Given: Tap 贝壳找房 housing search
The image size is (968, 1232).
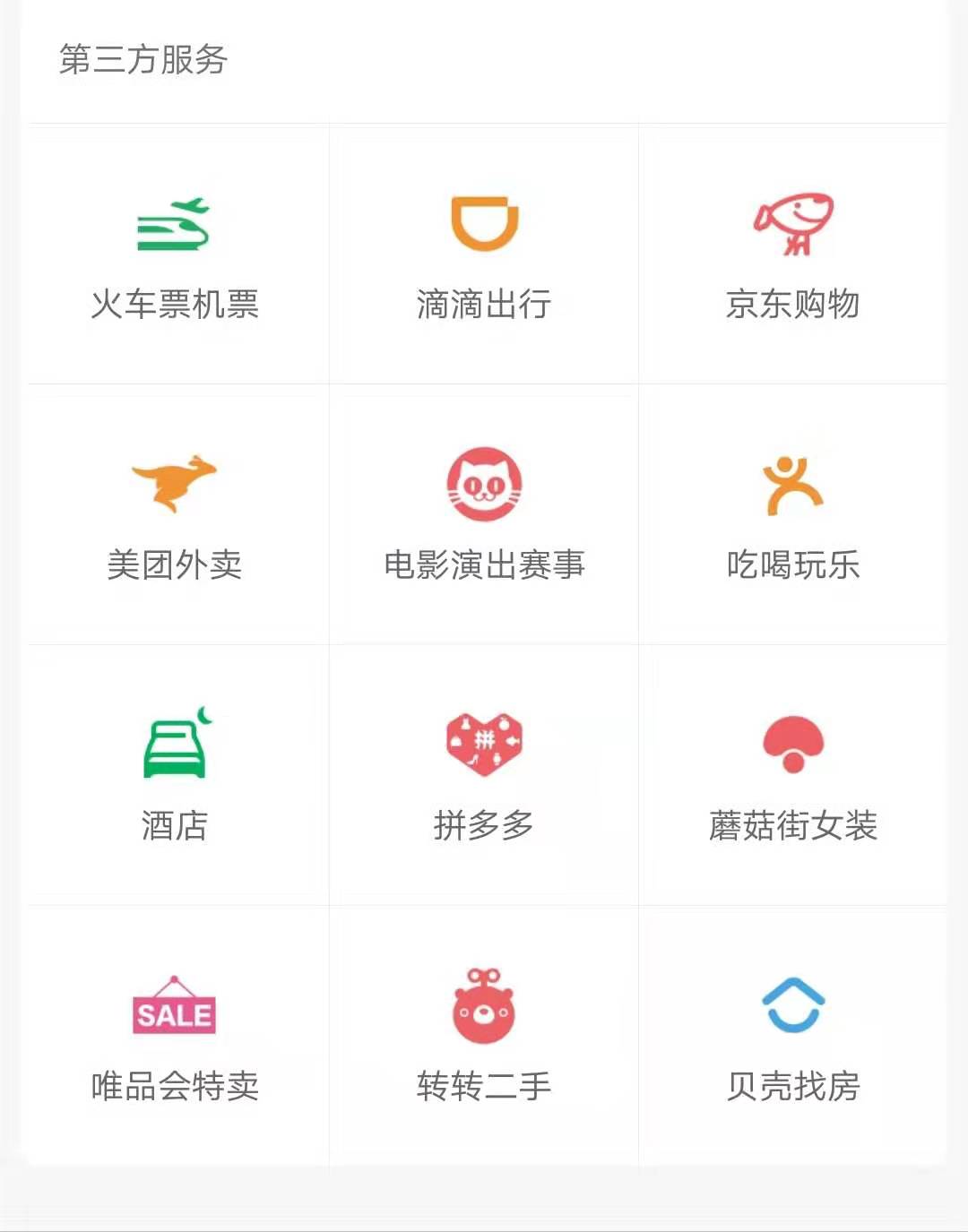Looking at the screenshot, I should coord(793,1035).
